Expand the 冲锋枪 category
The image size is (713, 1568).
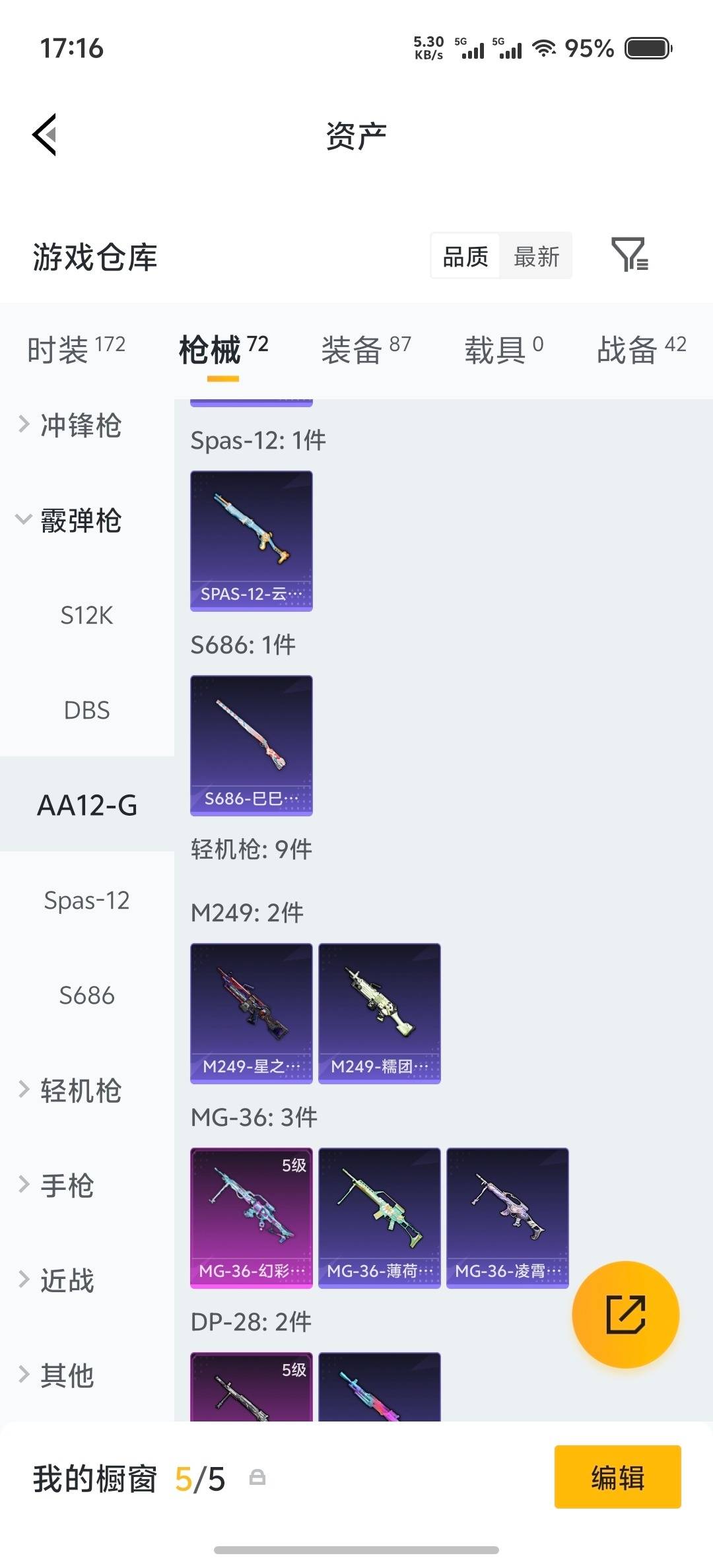79,427
